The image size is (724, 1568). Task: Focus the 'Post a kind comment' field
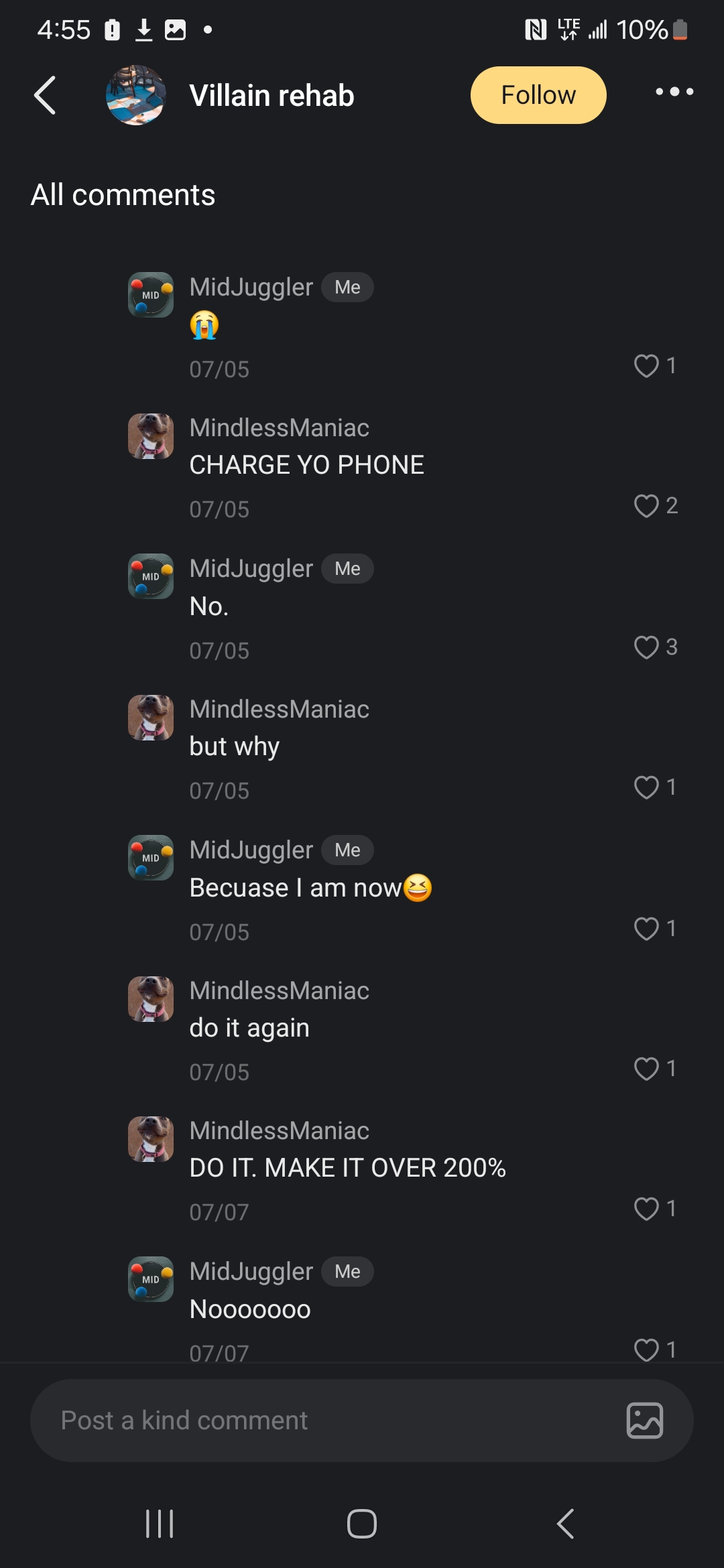pos(322,1420)
